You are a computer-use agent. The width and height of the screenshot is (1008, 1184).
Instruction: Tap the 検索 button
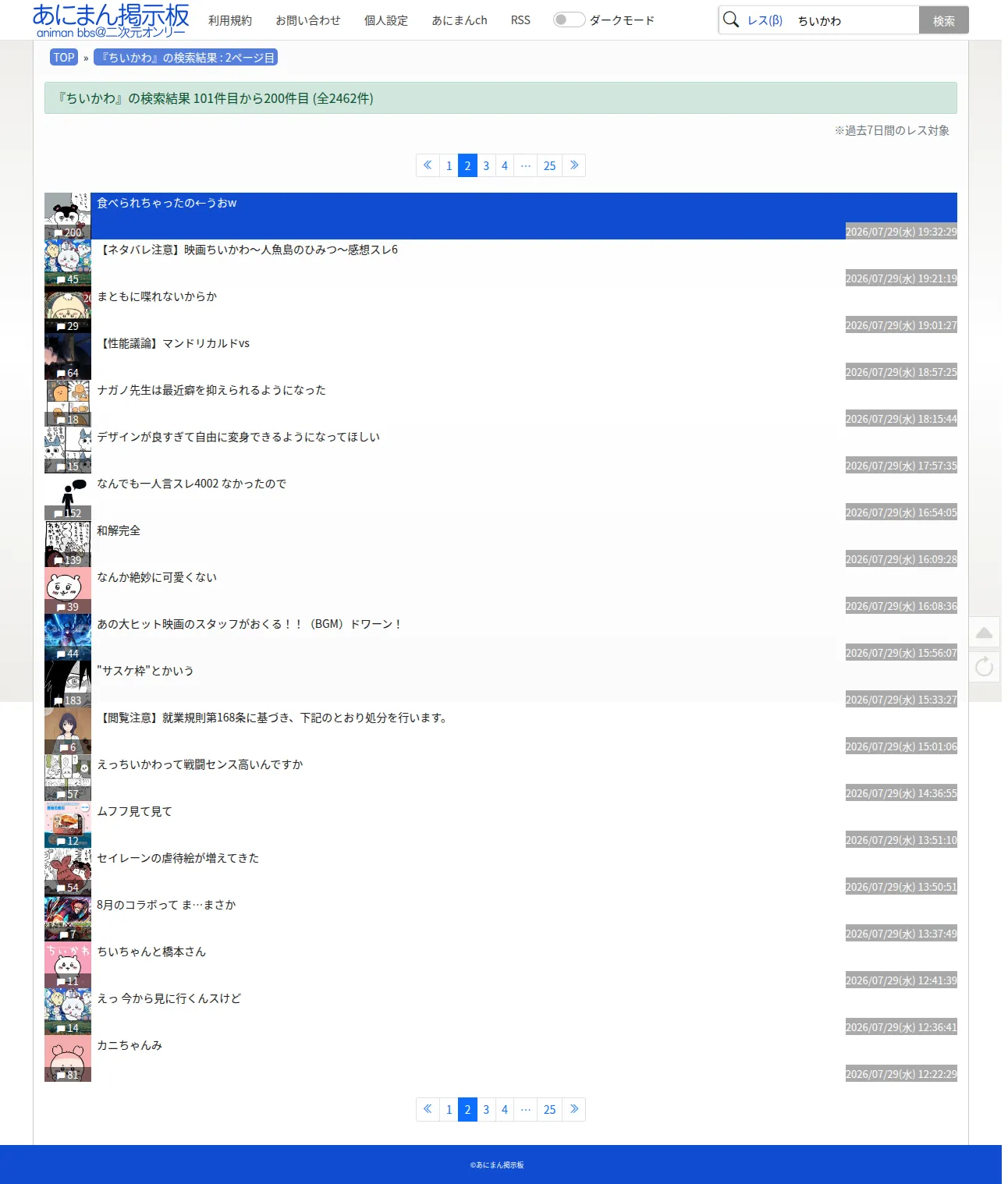(943, 20)
